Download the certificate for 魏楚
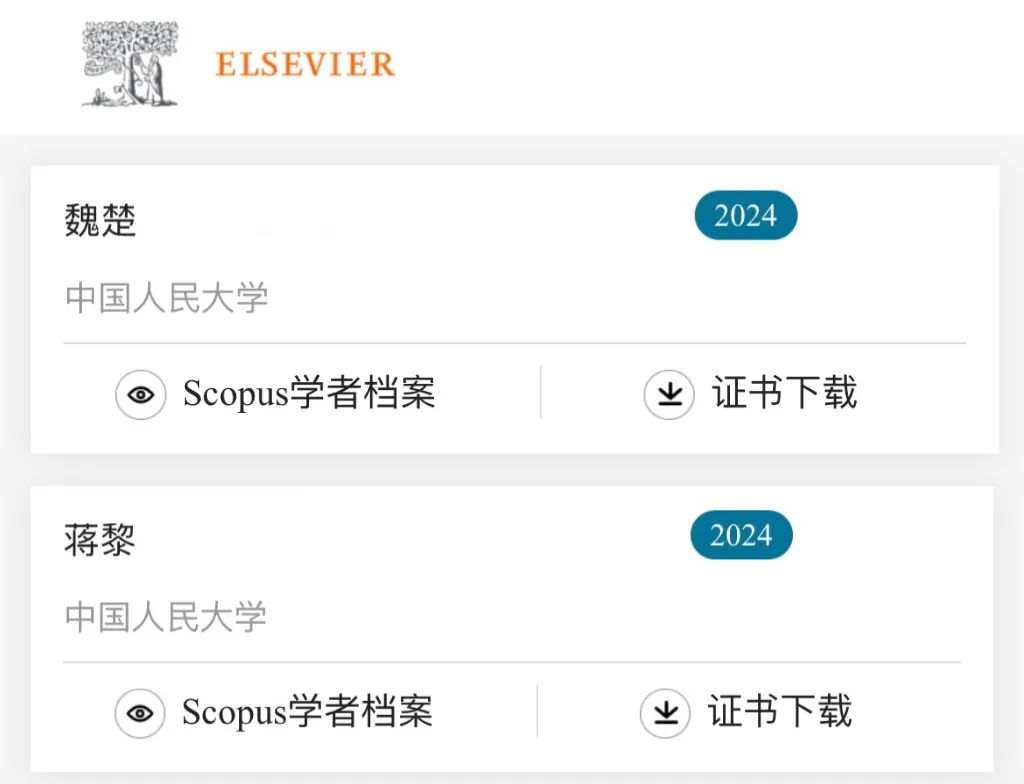Viewport: 1024px width, 784px height. [x=750, y=394]
